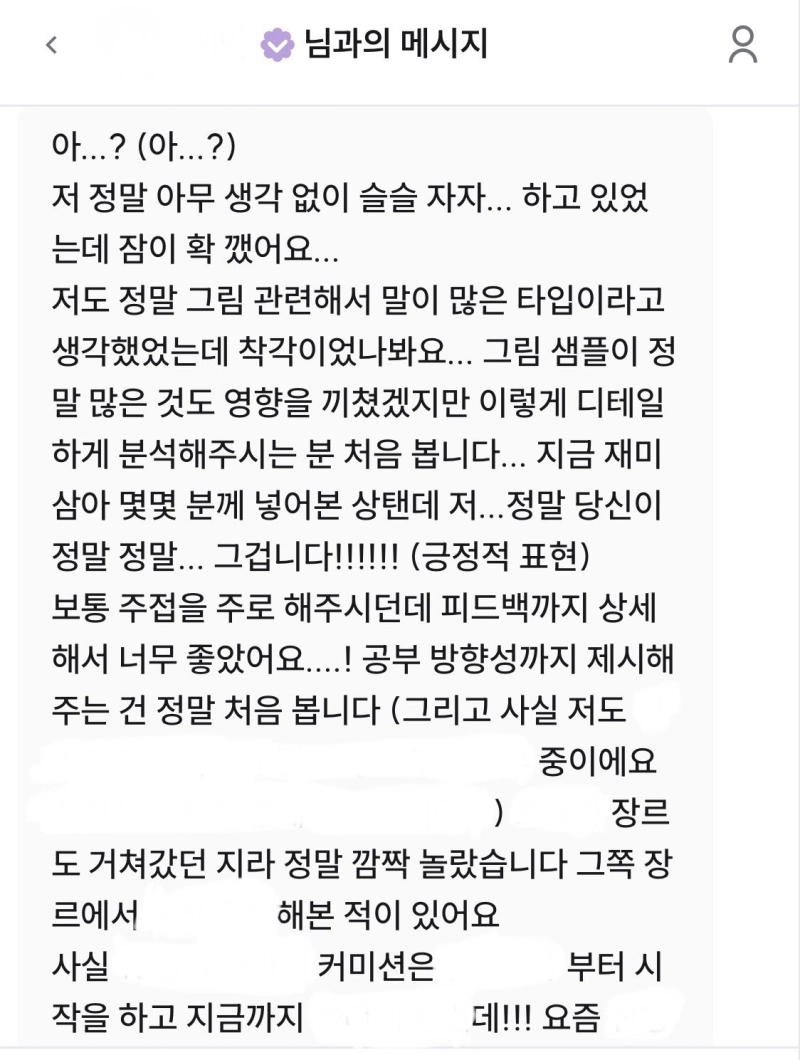
Task: Open the user profile icon
Action: (x=743, y=45)
